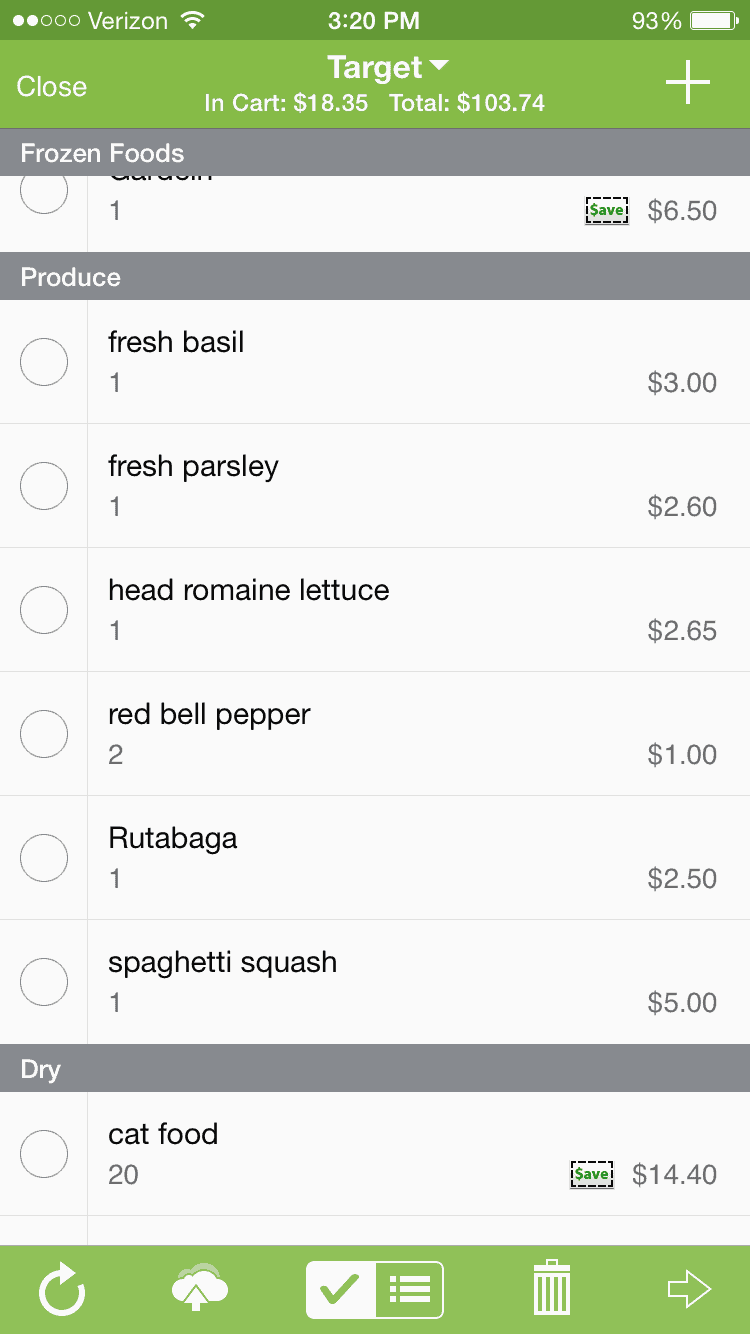Tap the In Cart total amount

[288, 103]
